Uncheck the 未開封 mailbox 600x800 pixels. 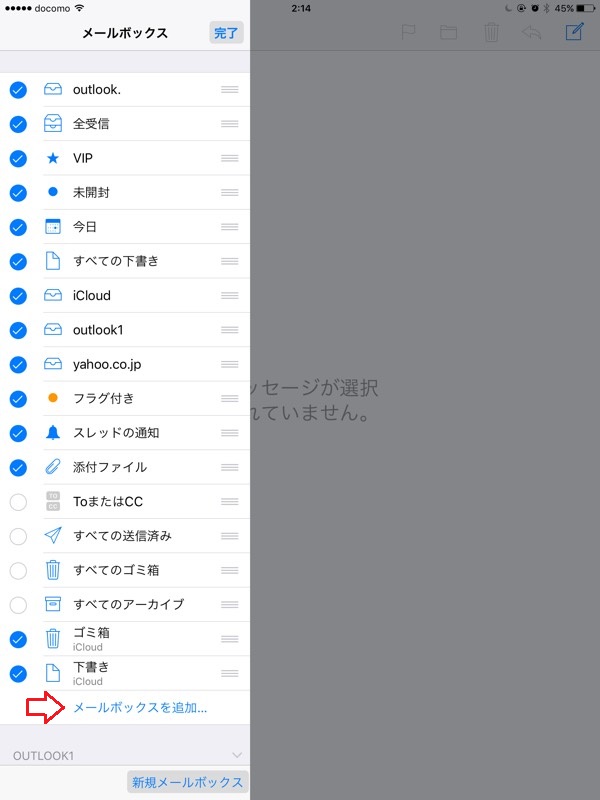[18, 192]
